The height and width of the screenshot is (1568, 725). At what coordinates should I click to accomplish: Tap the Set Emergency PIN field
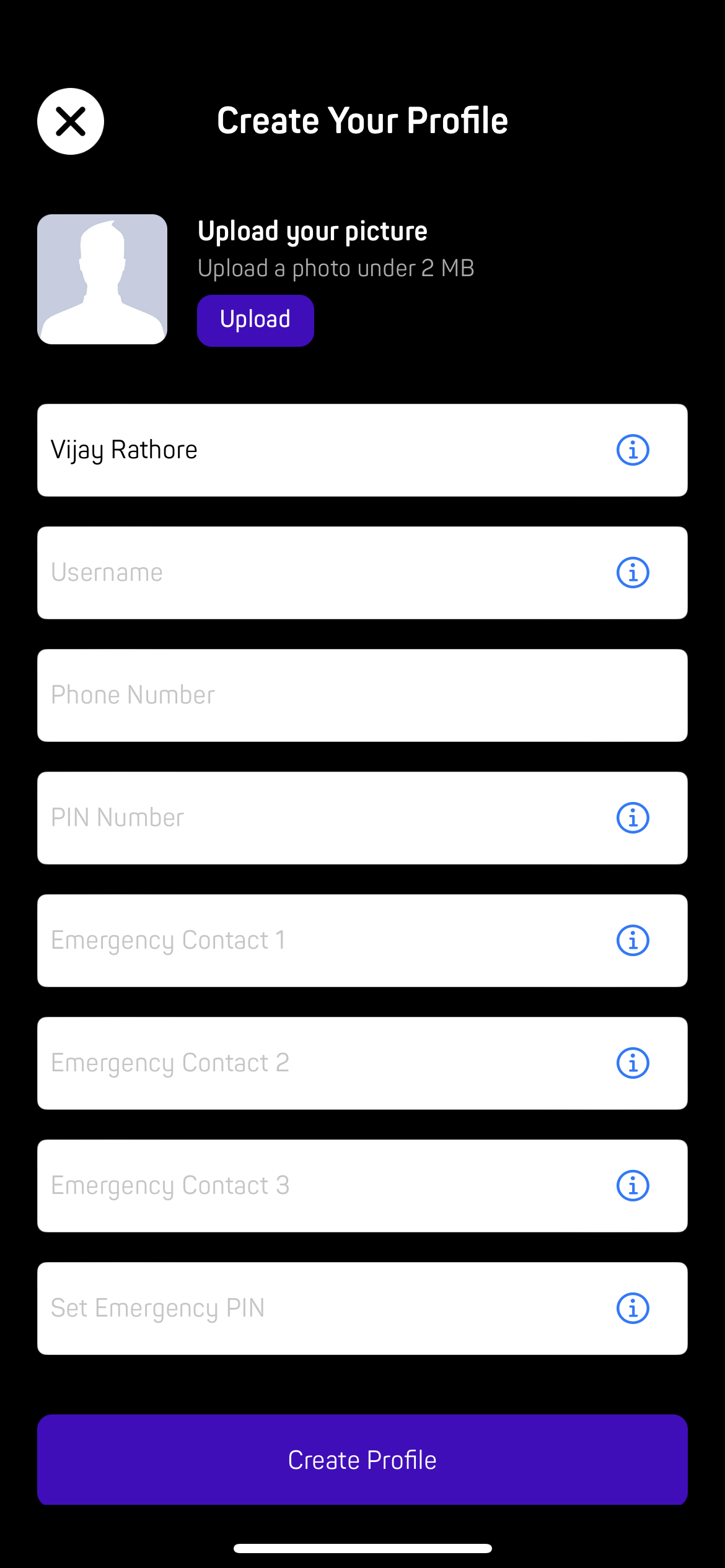tap(362, 1309)
